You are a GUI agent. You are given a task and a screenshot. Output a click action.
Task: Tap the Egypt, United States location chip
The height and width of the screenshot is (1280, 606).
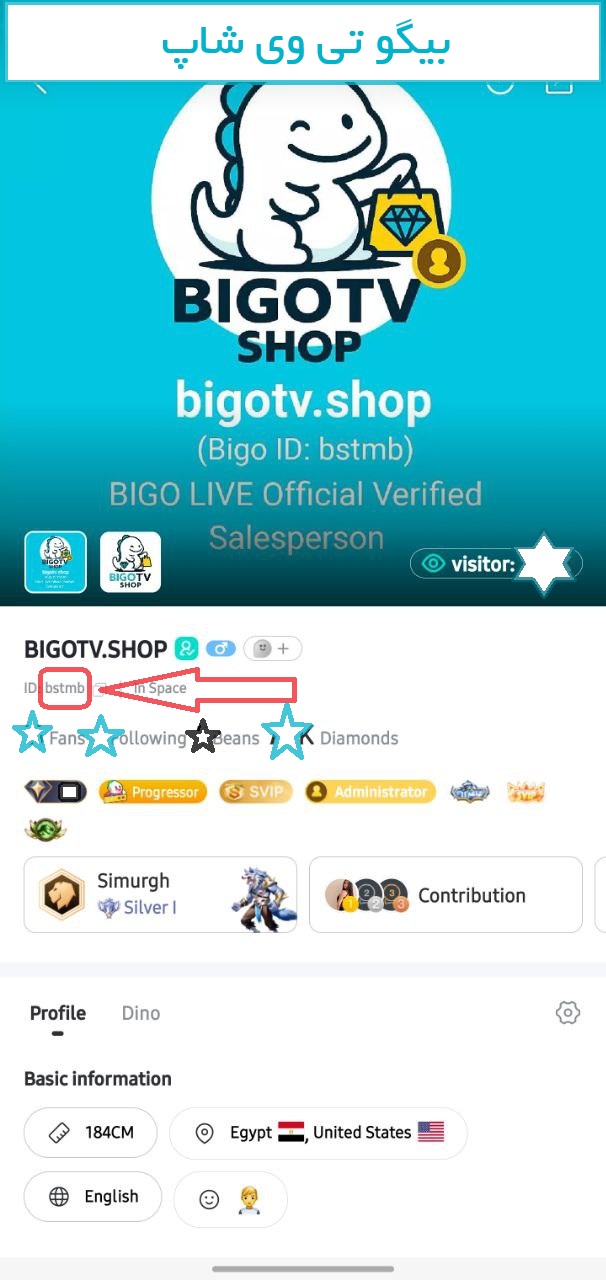[318, 1133]
